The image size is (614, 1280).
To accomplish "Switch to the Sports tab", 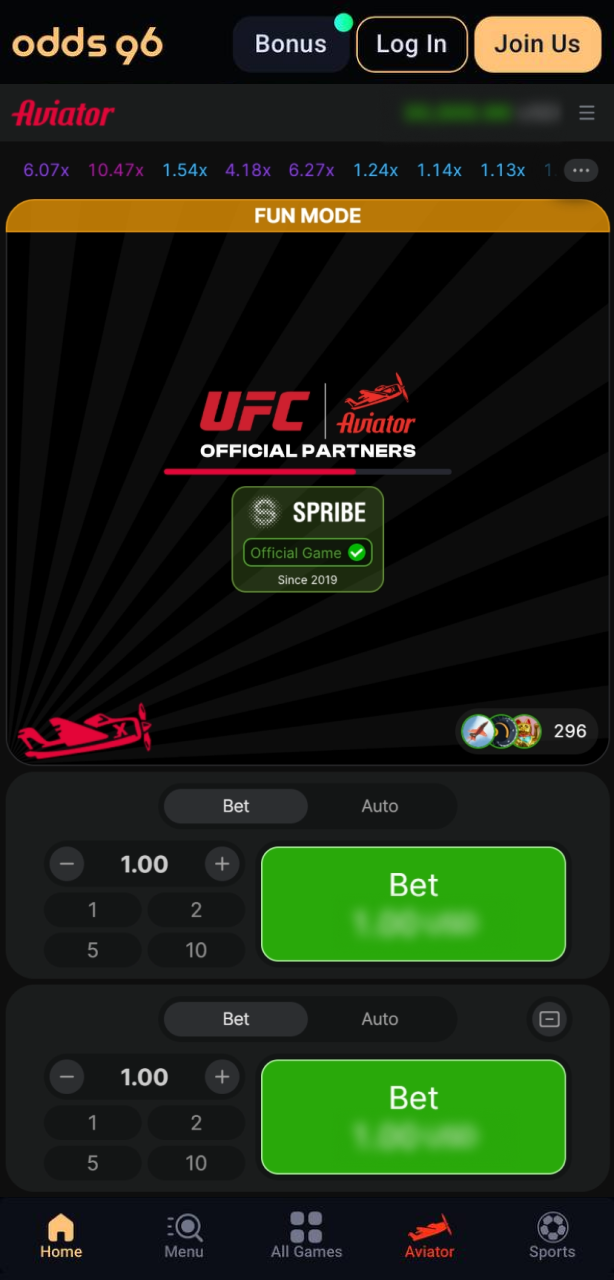I will pyautogui.click(x=552, y=1237).
